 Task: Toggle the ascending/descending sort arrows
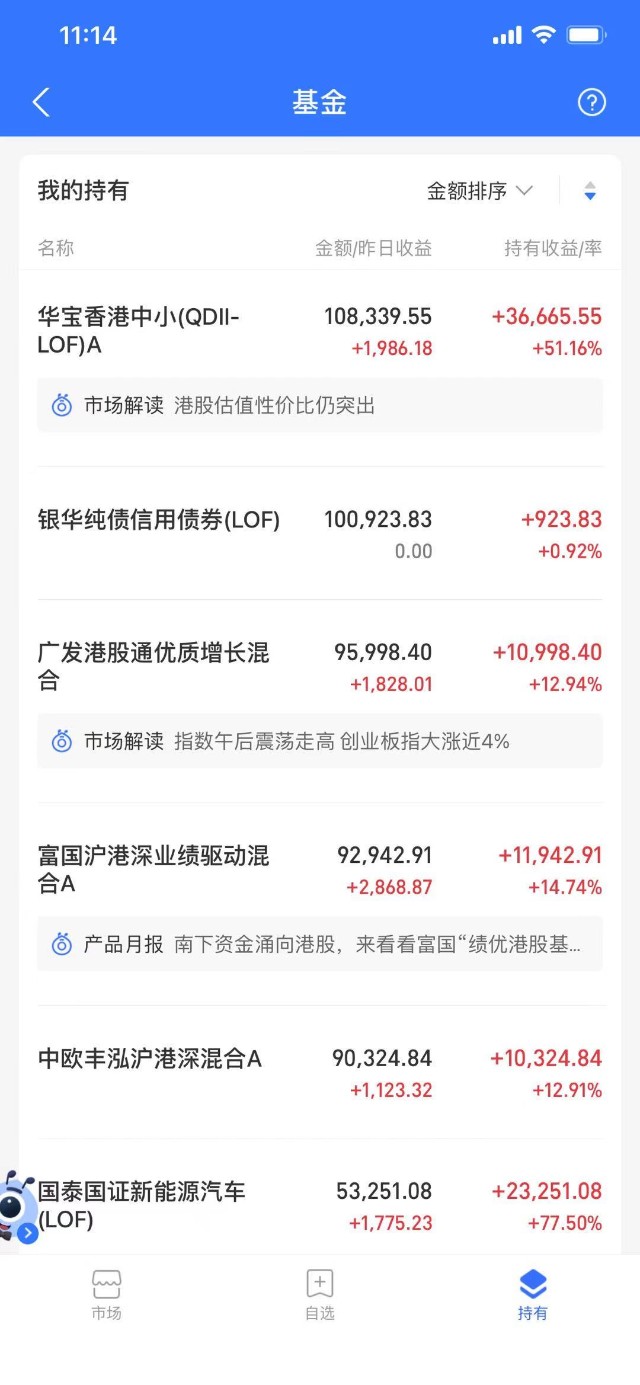pyautogui.click(x=590, y=191)
